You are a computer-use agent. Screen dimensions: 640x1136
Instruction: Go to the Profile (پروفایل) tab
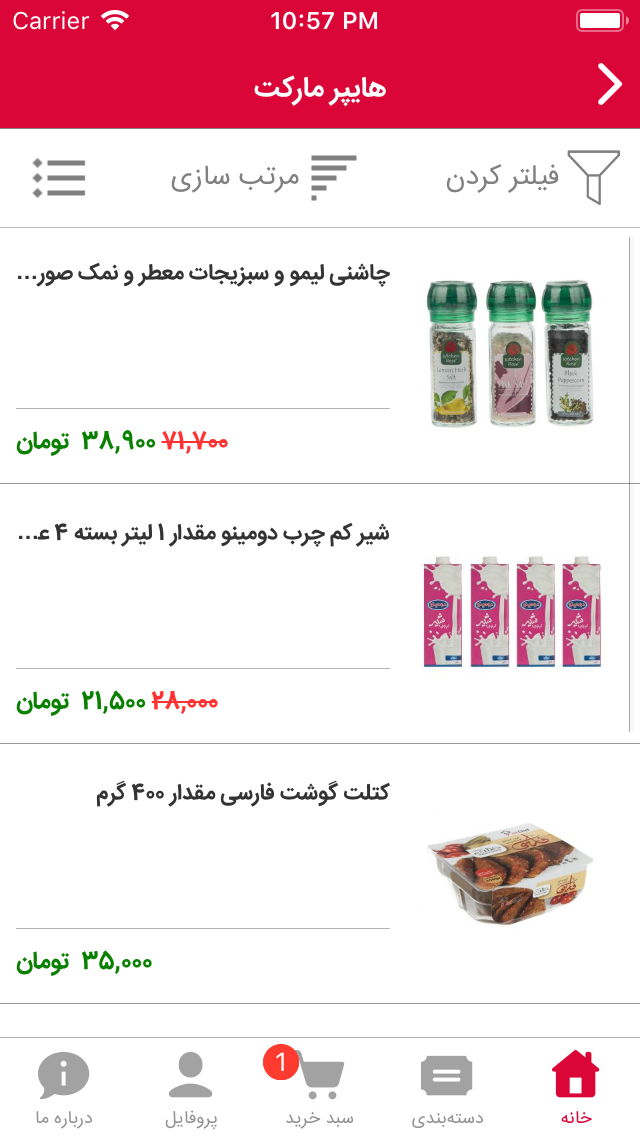[x=191, y=1088]
